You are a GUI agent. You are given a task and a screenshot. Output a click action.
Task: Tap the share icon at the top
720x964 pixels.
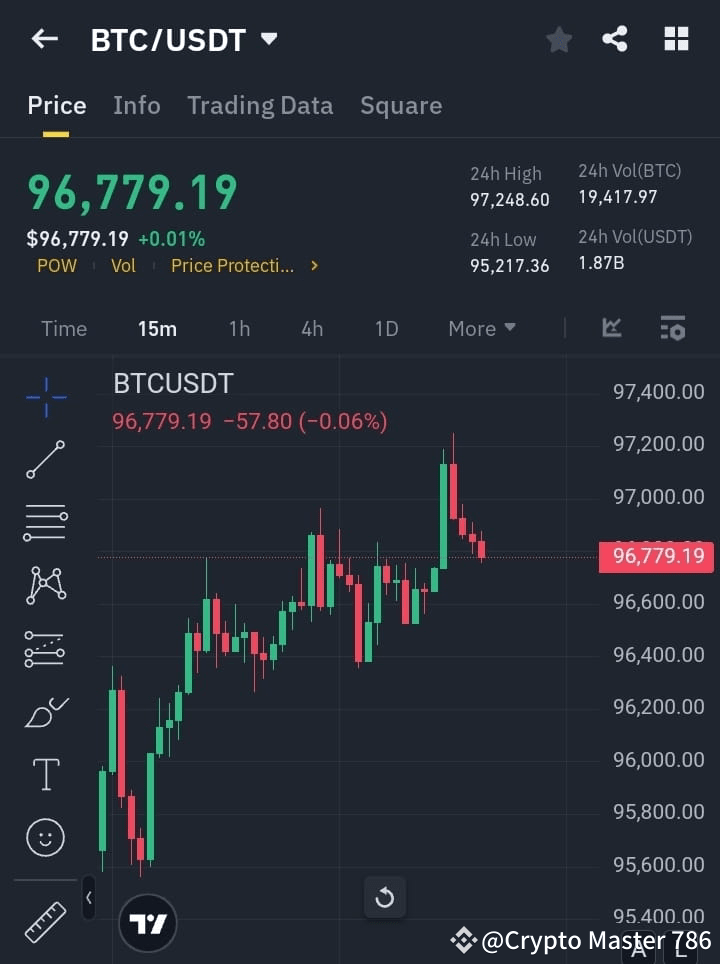[x=615, y=39]
